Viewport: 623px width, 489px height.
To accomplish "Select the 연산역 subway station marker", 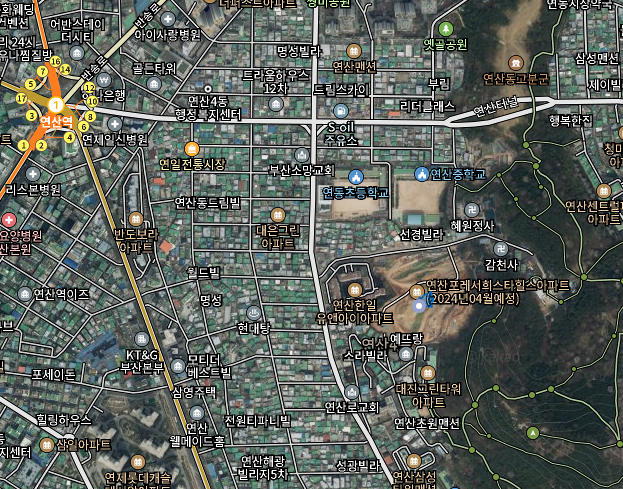I will tap(56, 104).
